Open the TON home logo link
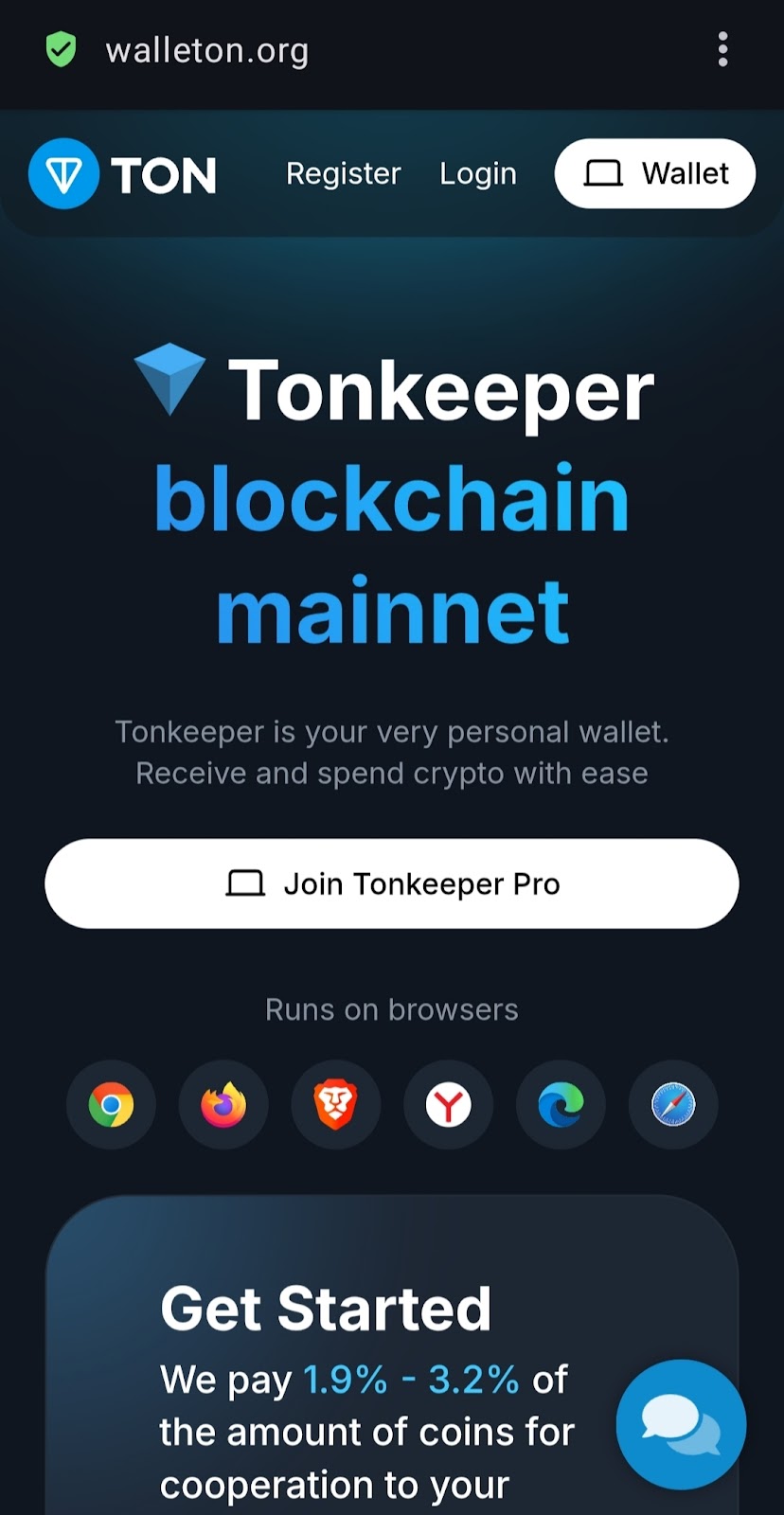784x1515 pixels. click(x=123, y=174)
